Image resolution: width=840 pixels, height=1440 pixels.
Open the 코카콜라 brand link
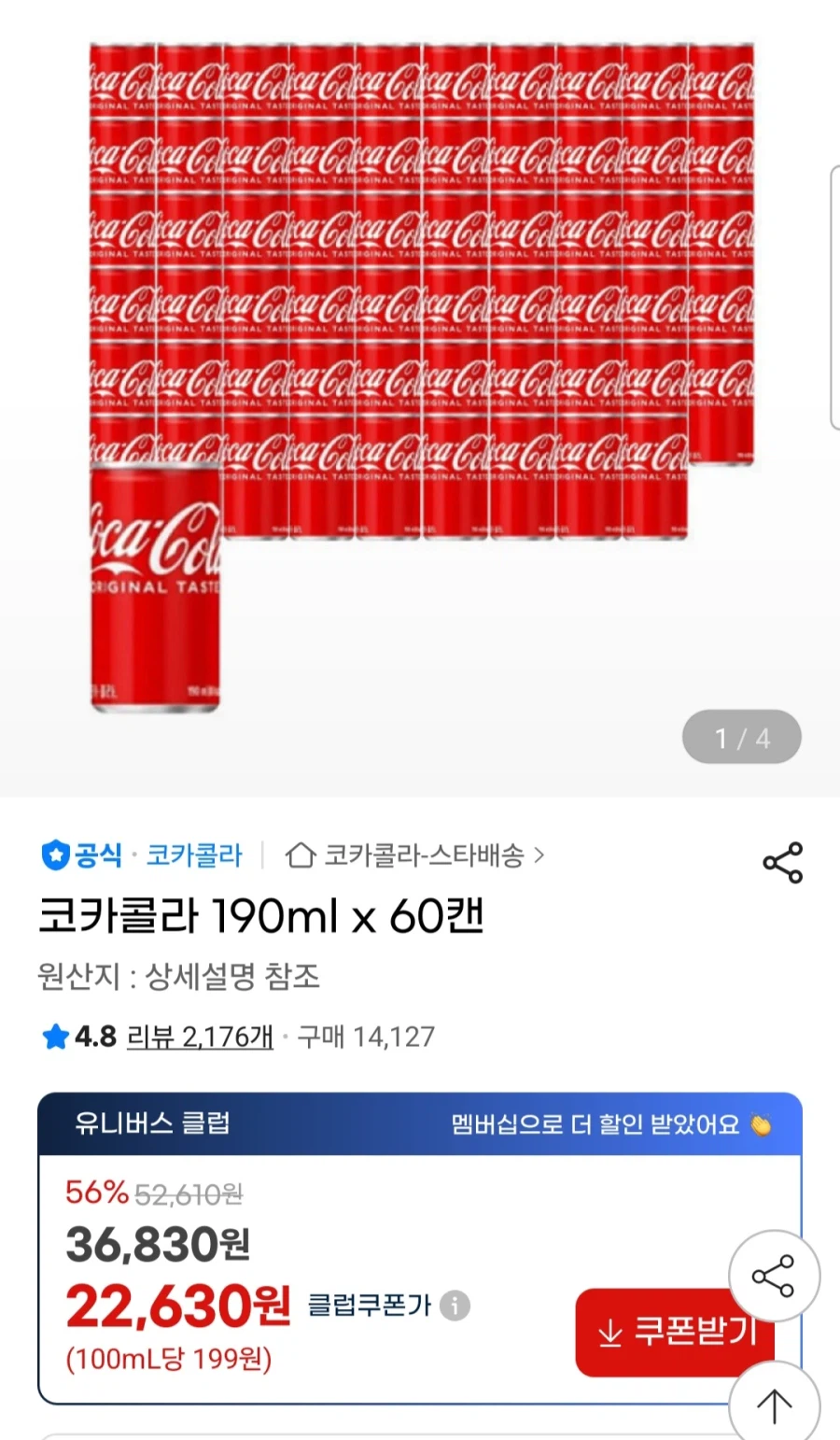[193, 854]
